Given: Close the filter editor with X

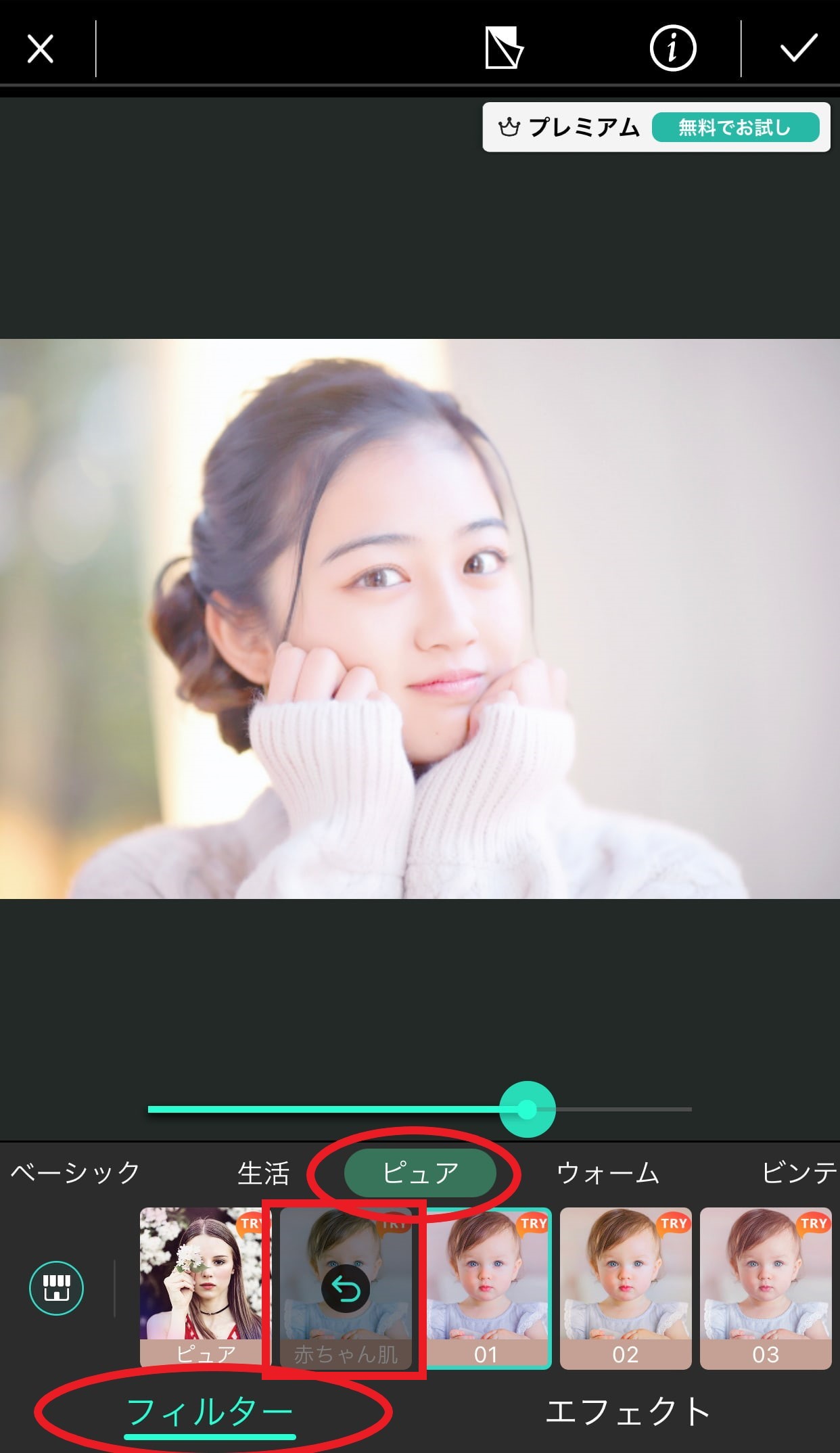Looking at the screenshot, I should [41, 49].
